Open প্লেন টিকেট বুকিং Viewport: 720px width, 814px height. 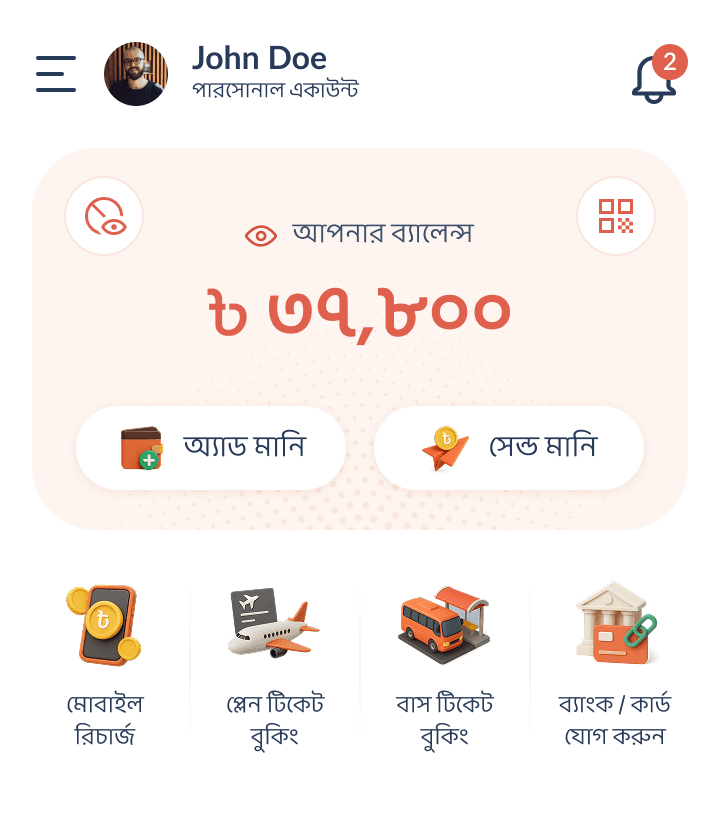[x=275, y=664]
